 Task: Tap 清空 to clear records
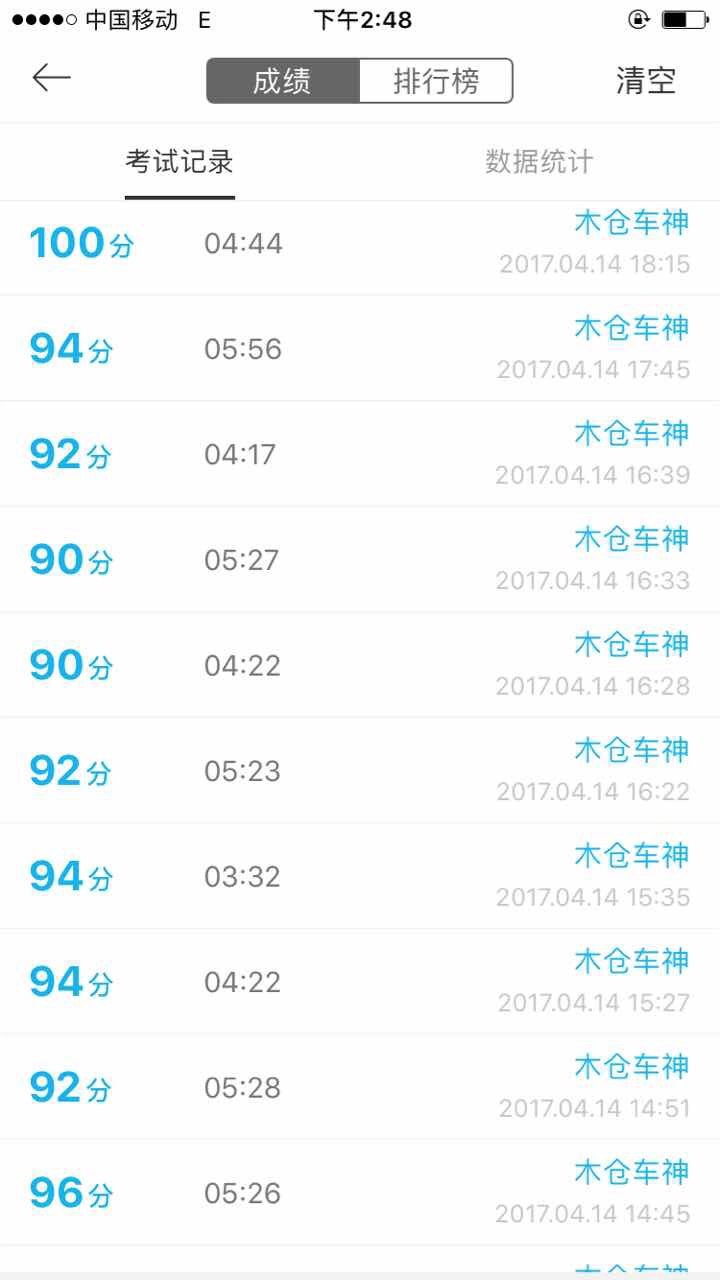click(x=646, y=81)
